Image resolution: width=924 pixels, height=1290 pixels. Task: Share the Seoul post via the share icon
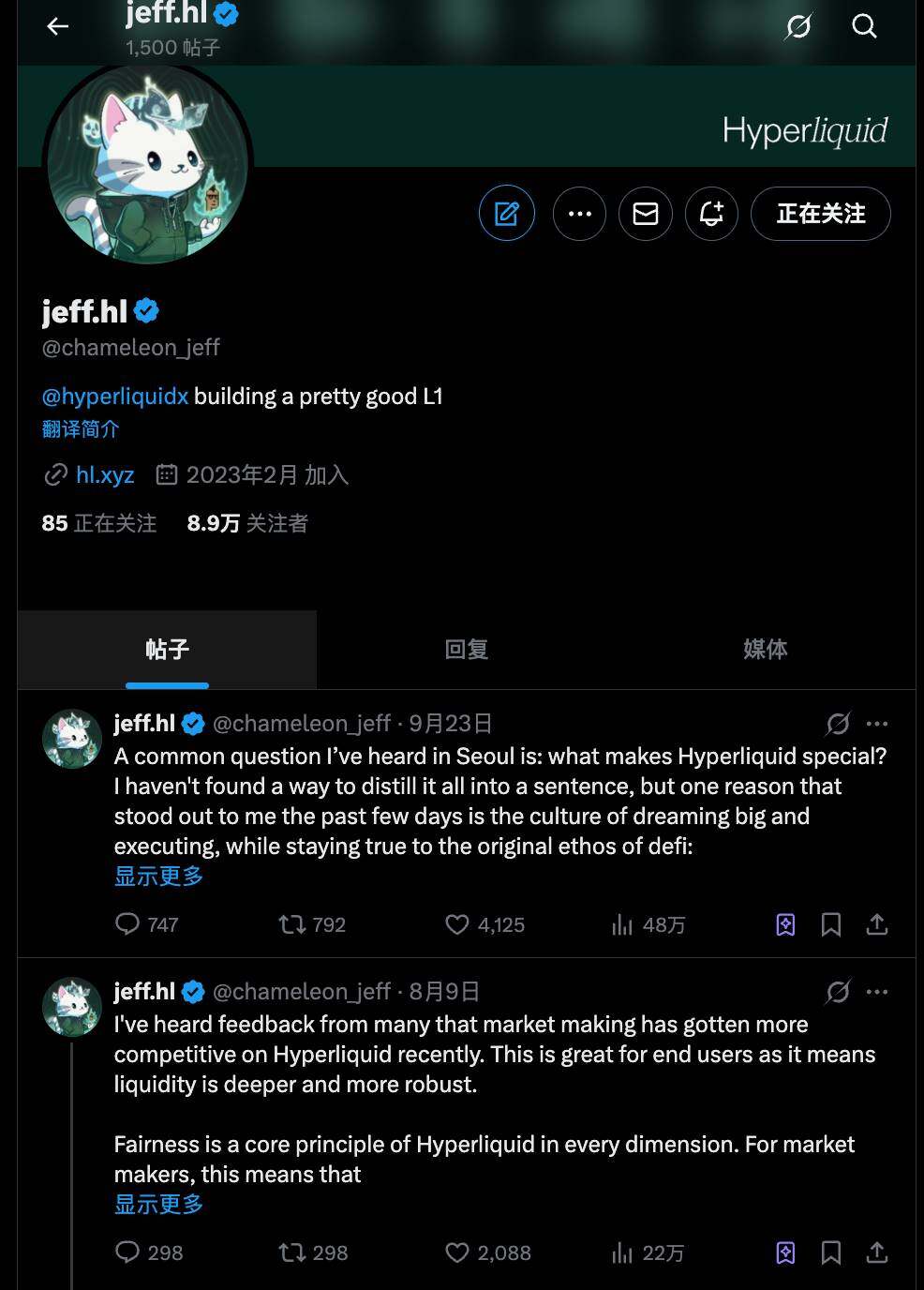point(876,924)
